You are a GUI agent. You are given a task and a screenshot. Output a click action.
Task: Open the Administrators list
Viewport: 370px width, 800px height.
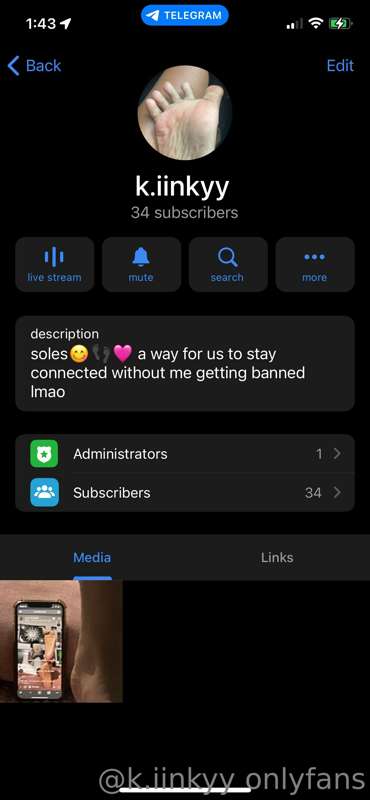185,454
